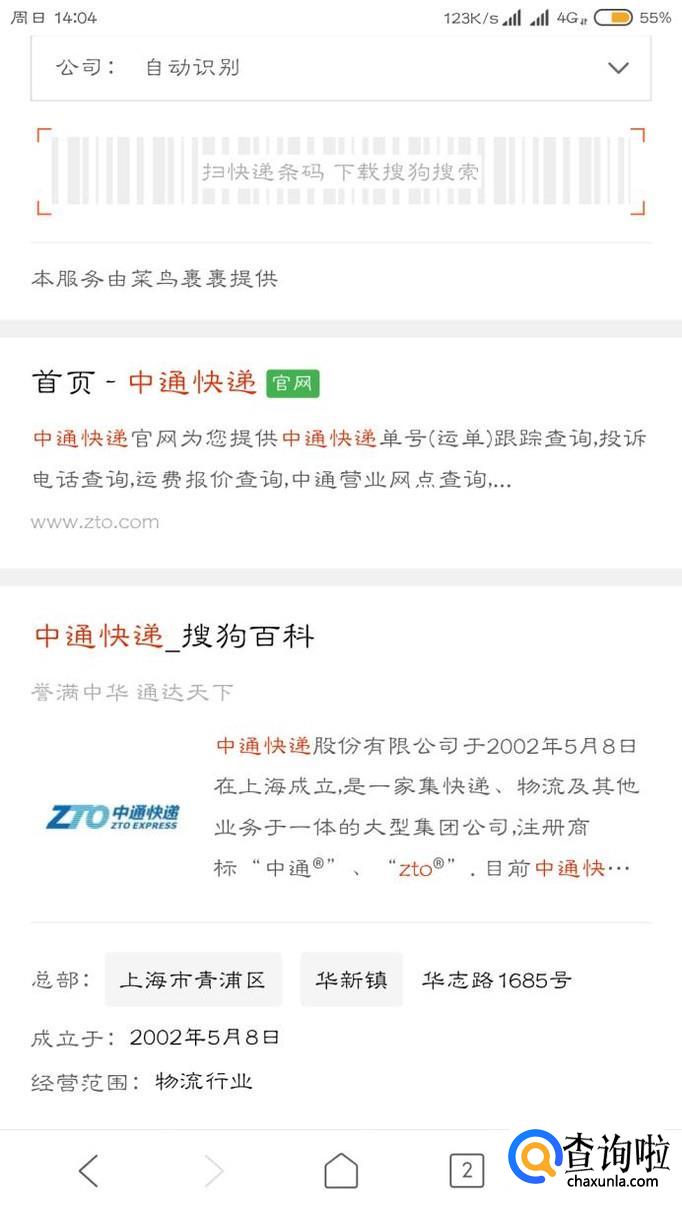Go back with the browser back arrow
The width and height of the screenshot is (682, 1212).
click(x=89, y=1170)
